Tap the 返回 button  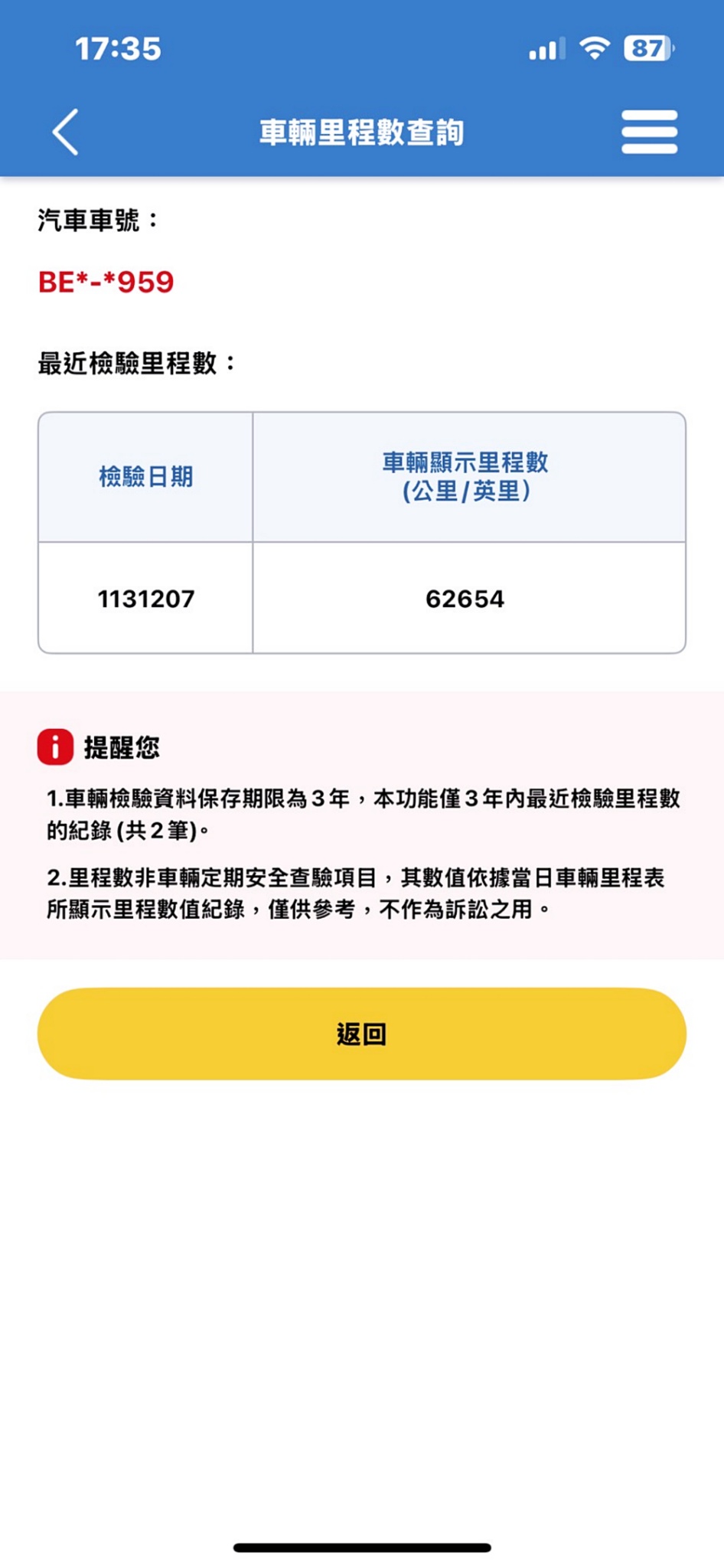[361, 1033]
